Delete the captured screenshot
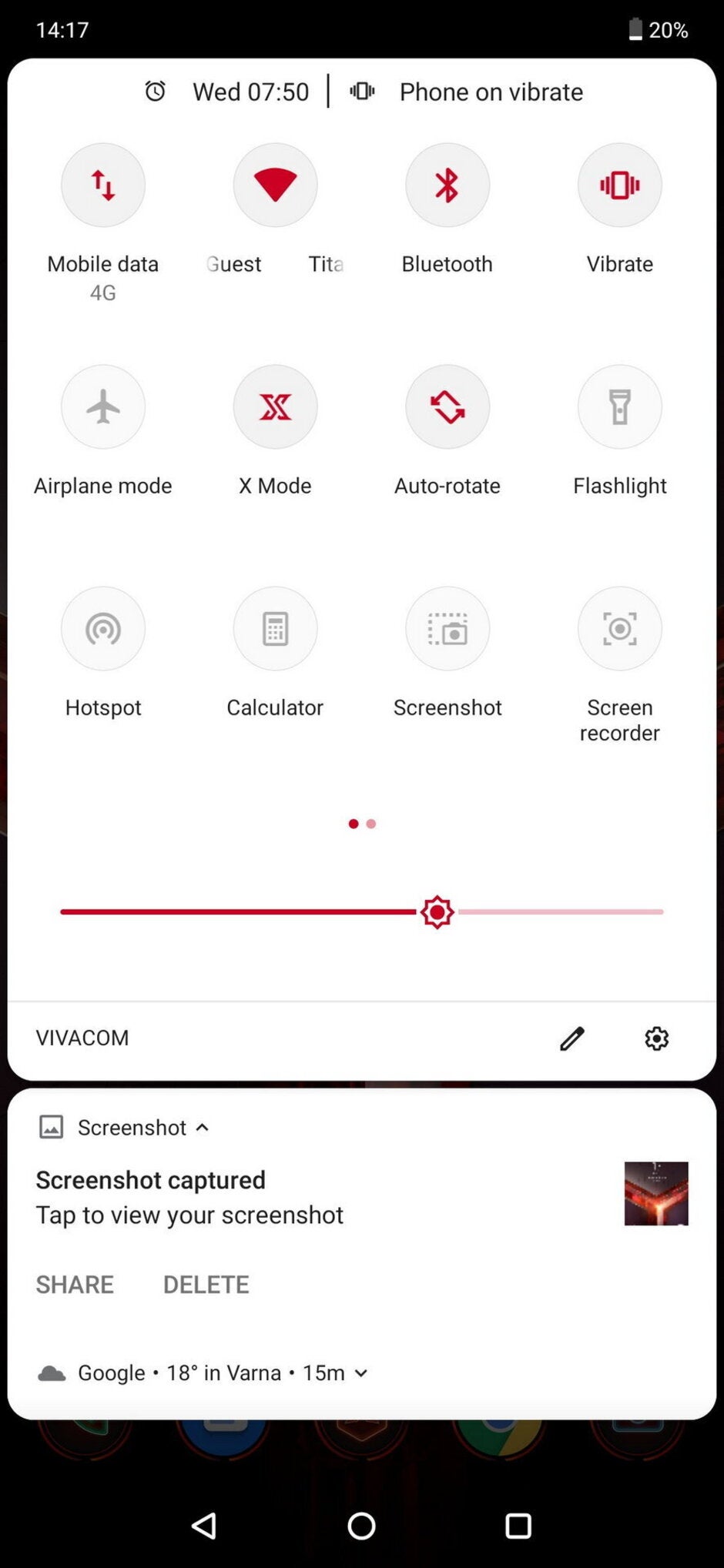This screenshot has height=1568, width=724. pyautogui.click(x=206, y=1284)
